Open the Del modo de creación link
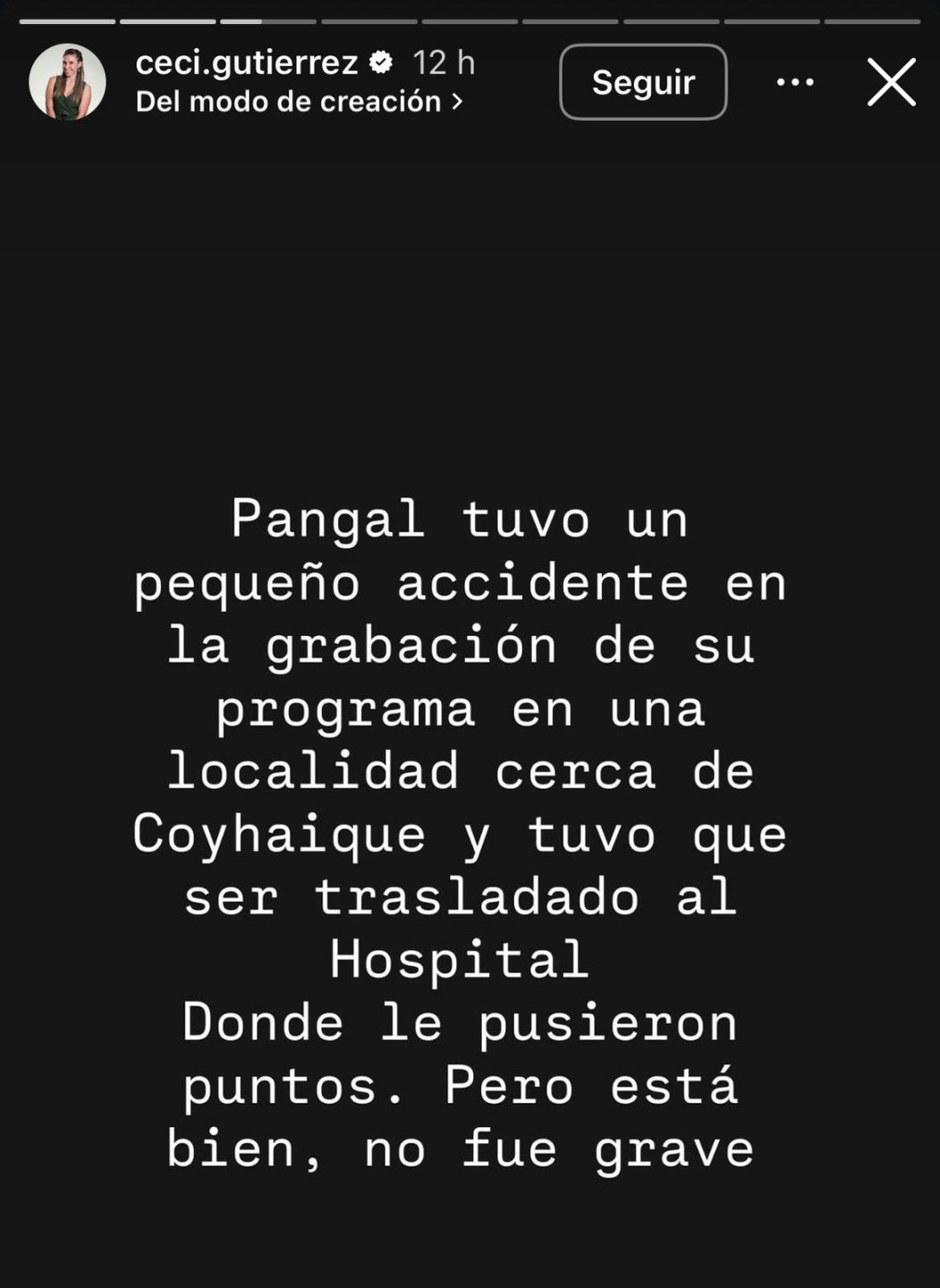 pyautogui.click(x=299, y=102)
